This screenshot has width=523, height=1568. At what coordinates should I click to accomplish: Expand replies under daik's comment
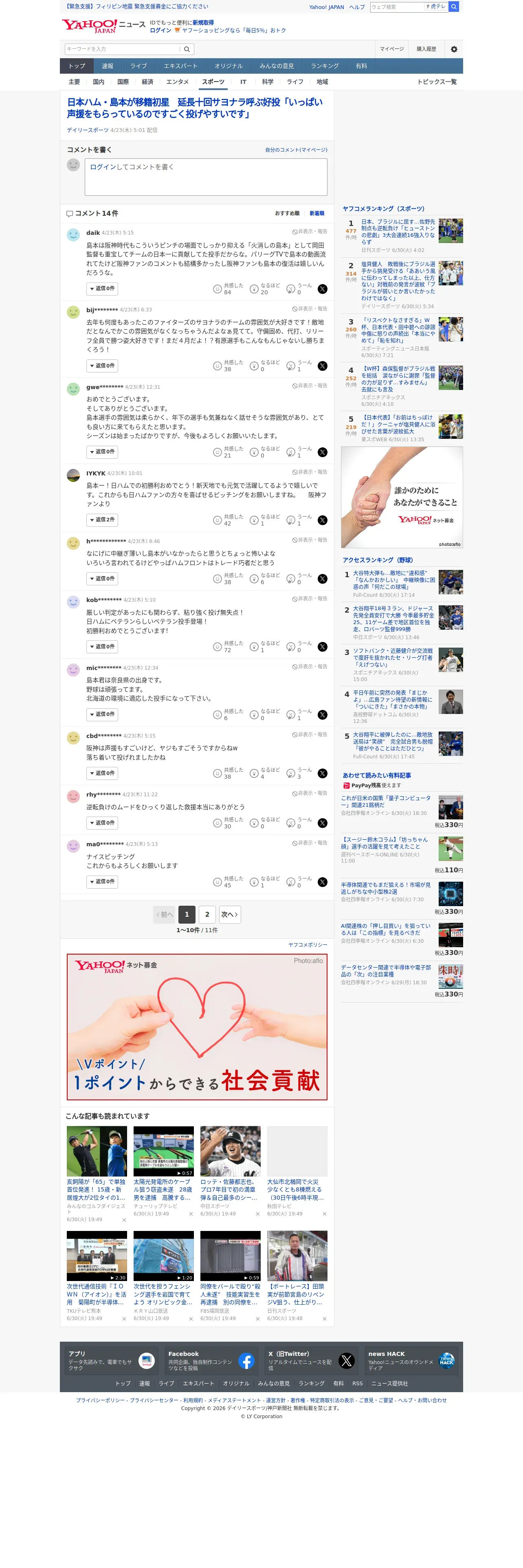coord(102,289)
